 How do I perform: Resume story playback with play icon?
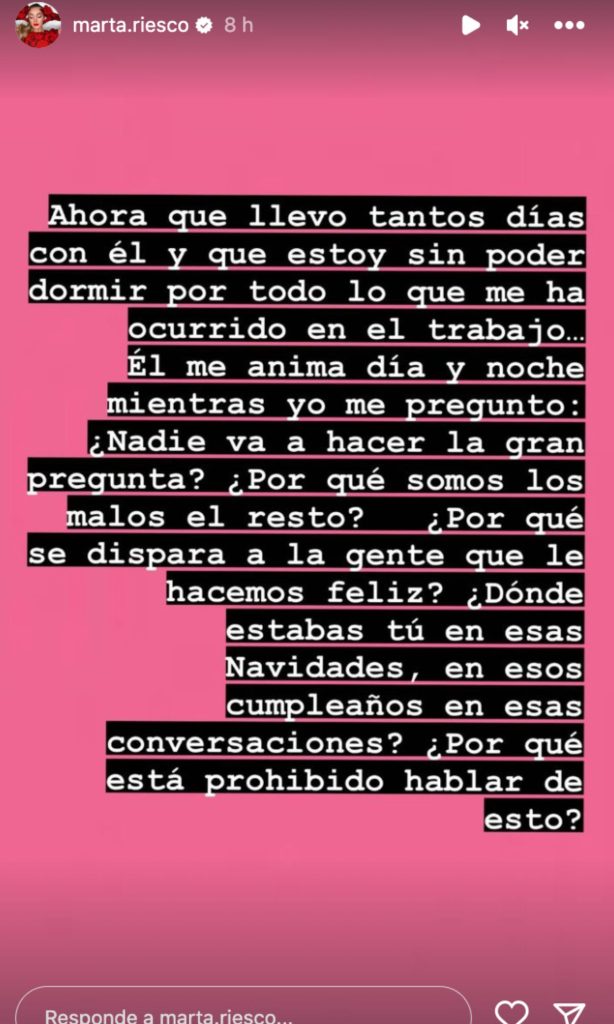(x=470, y=25)
